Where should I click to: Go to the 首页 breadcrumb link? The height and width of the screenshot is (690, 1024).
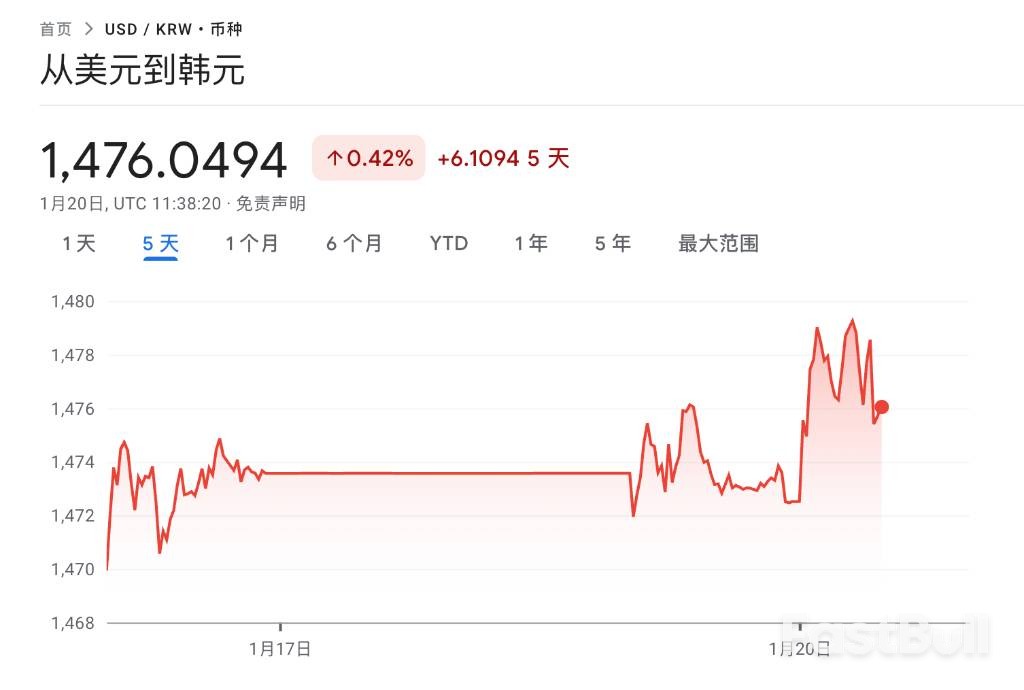coord(56,29)
